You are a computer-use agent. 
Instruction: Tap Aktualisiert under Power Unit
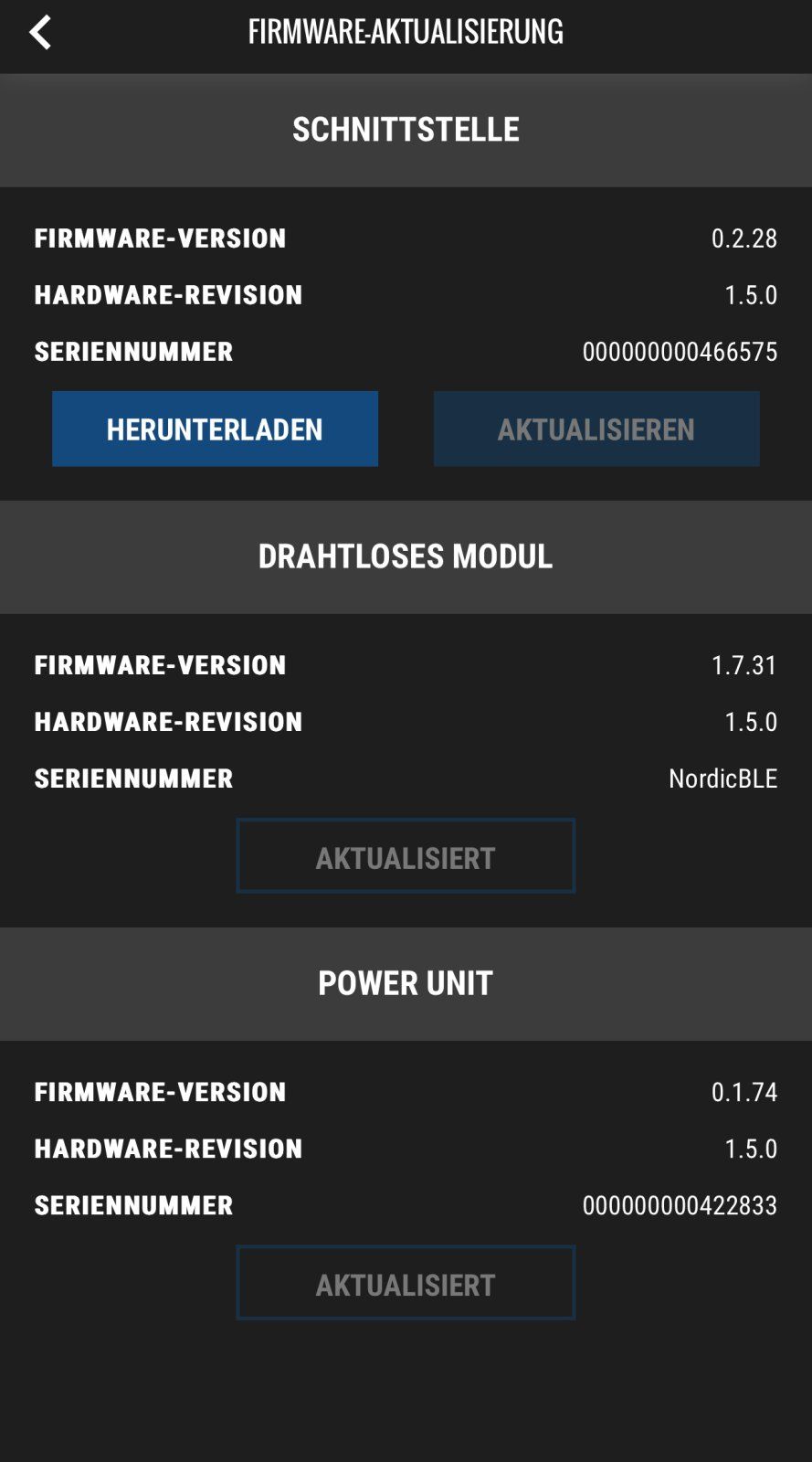click(x=406, y=1283)
